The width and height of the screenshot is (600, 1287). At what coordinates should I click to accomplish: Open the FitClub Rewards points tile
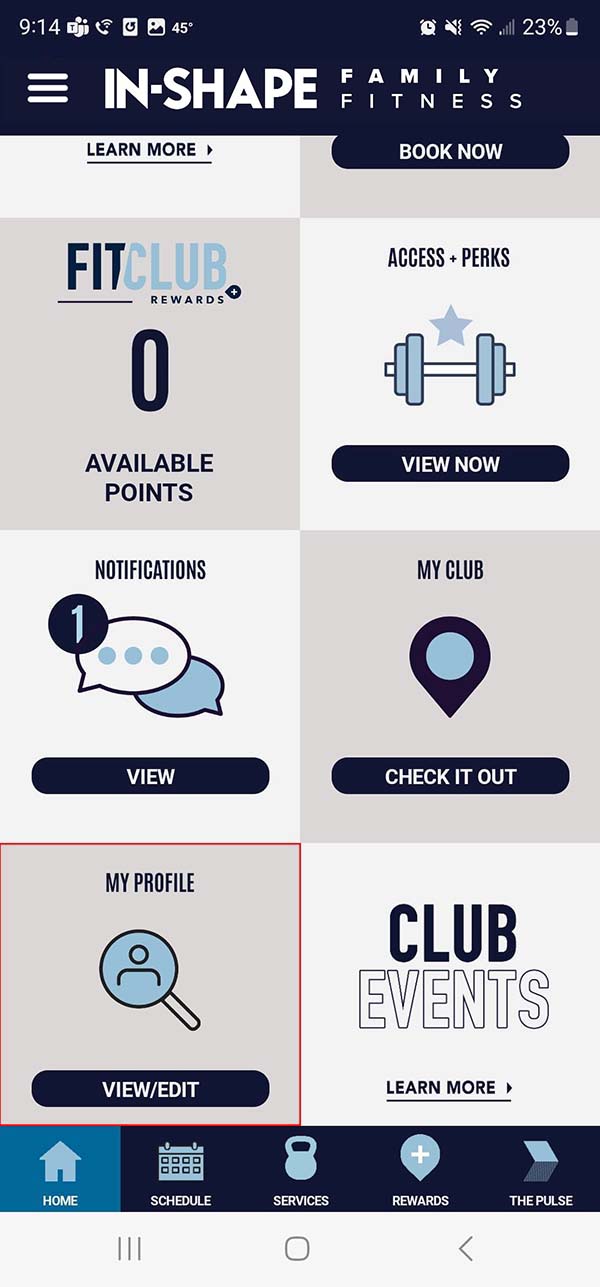[149, 374]
